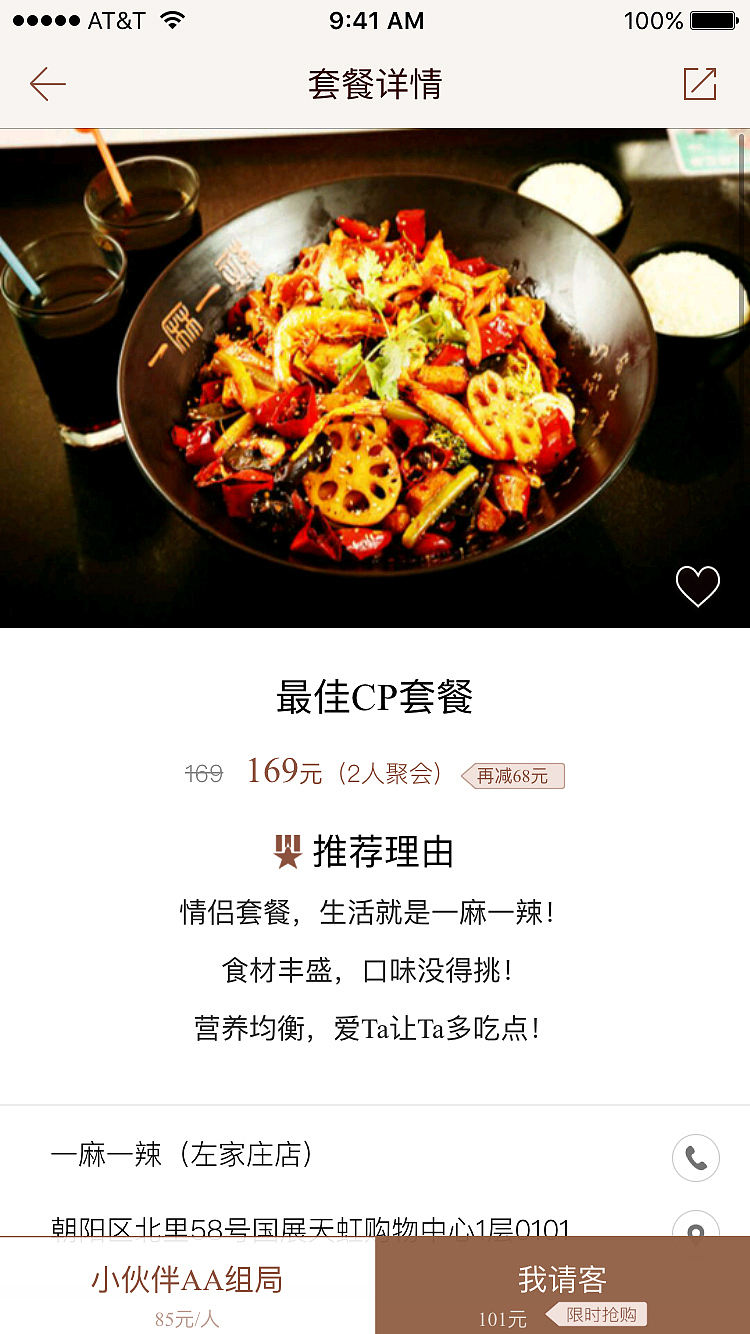The image size is (750, 1334).
Task: Tap the back arrow to exit 套餐详情
Action: pyautogui.click(x=47, y=84)
